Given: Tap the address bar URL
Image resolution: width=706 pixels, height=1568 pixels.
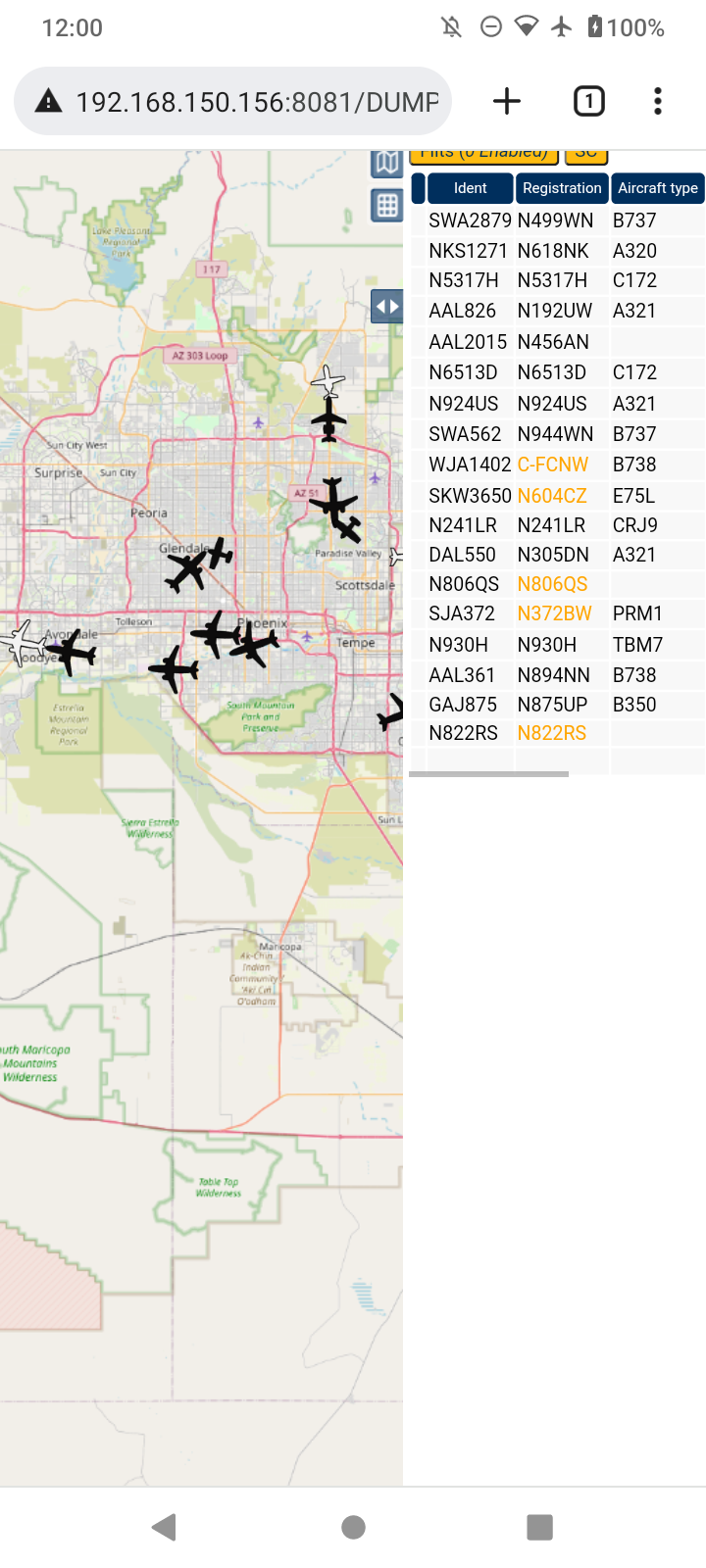Looking at the screenshot, I should (257, 102).
